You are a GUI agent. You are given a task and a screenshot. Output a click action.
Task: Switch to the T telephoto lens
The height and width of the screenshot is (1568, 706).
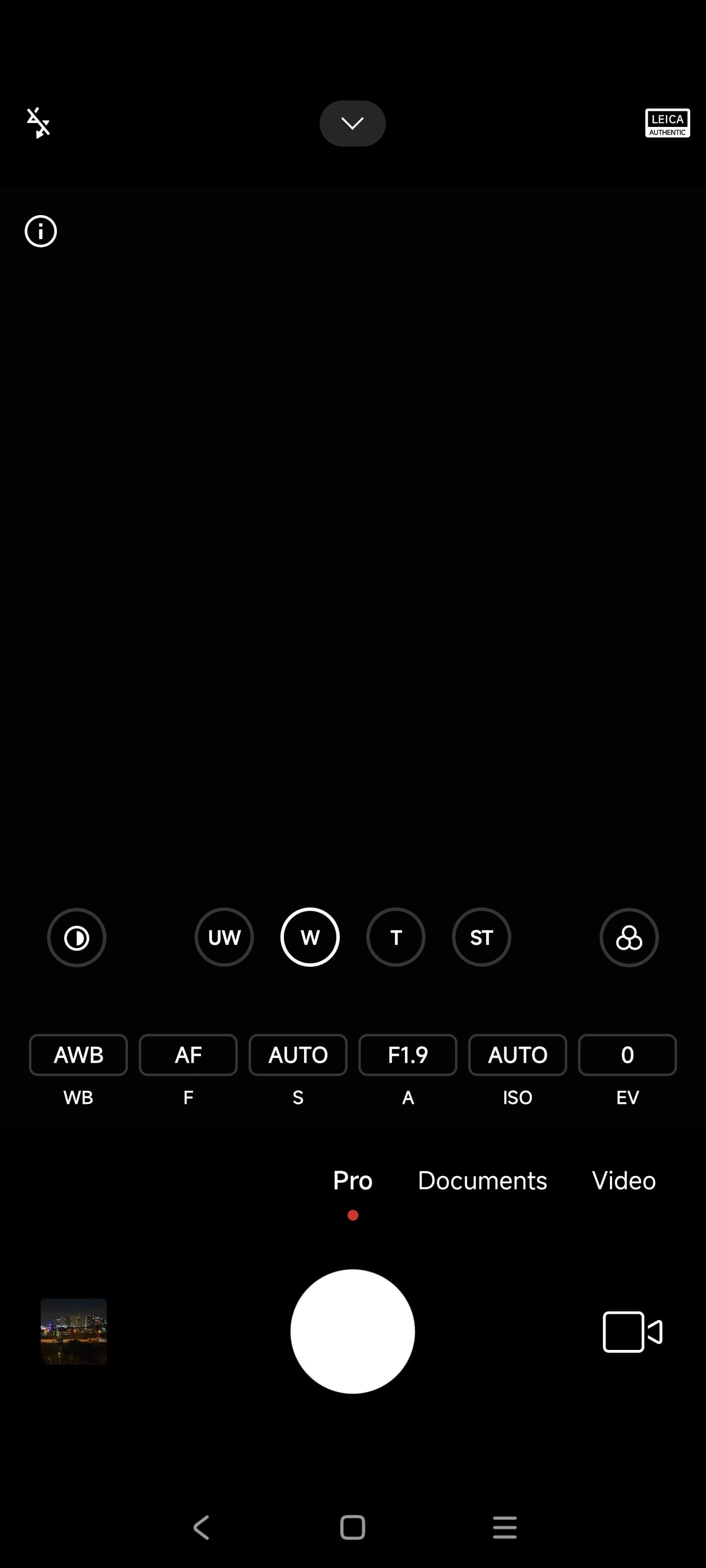tap(396, 937)
